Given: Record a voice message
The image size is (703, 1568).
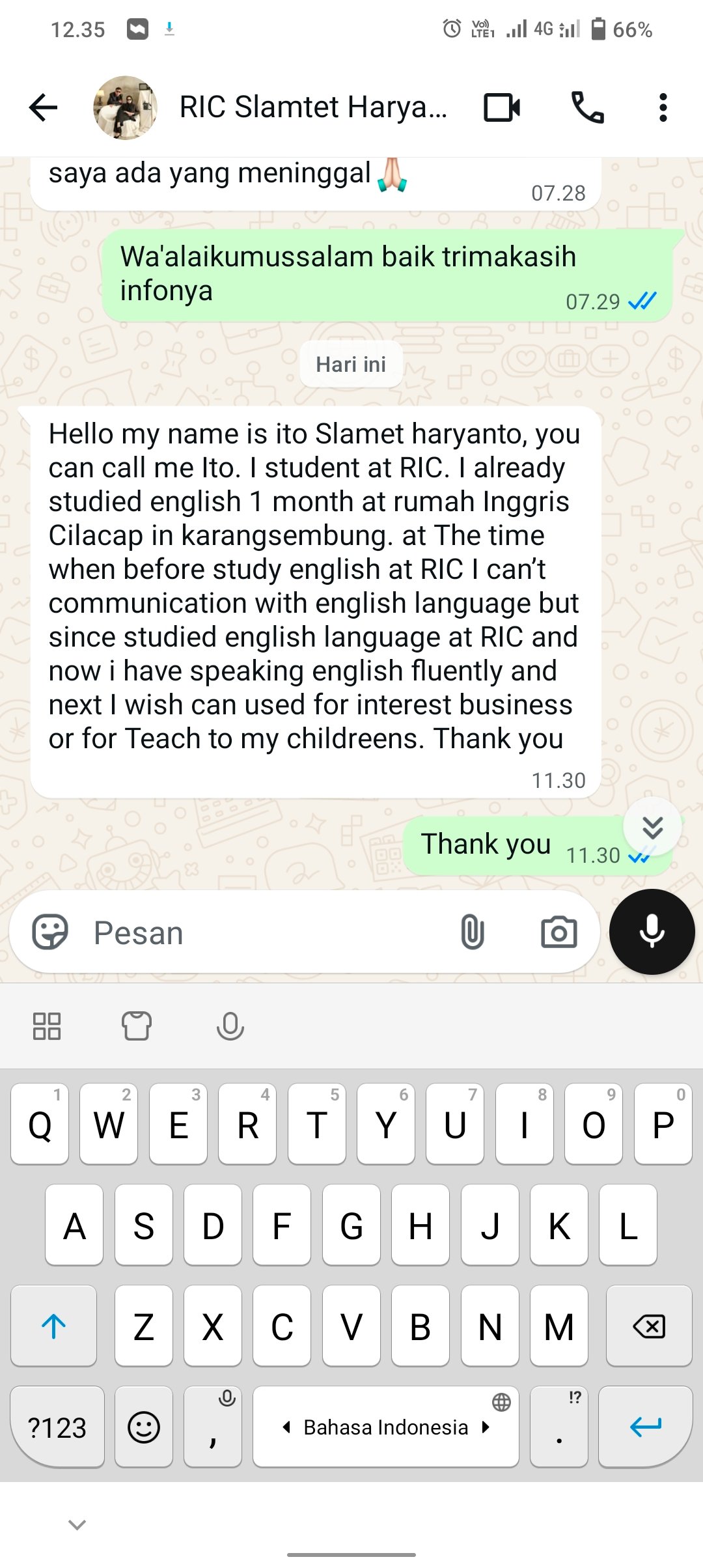Looking at the screenshot, I should [x=652, y=932].
